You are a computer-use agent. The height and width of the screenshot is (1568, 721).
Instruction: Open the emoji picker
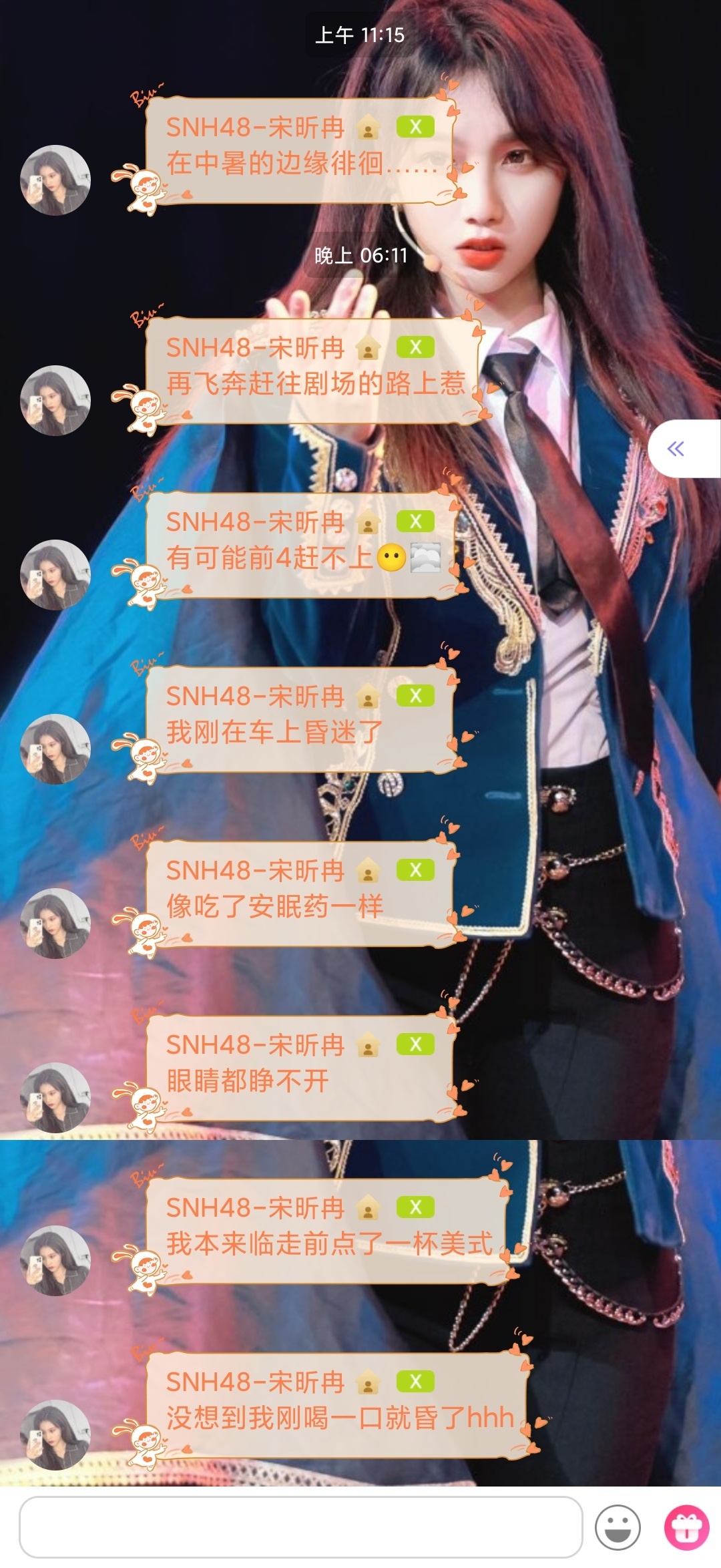pos(618,1527)
